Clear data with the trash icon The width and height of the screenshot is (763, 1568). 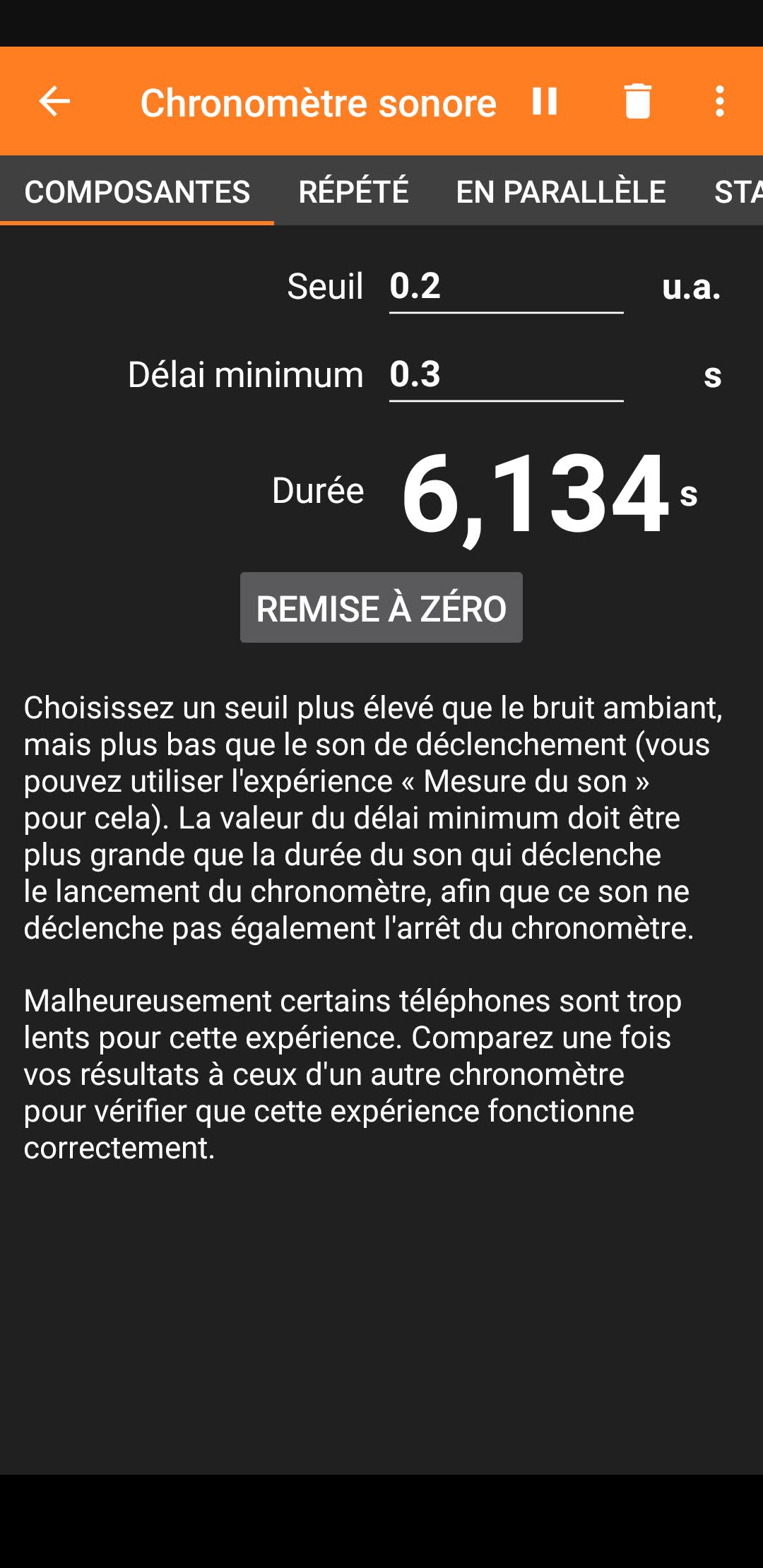(x=637, y=102)
